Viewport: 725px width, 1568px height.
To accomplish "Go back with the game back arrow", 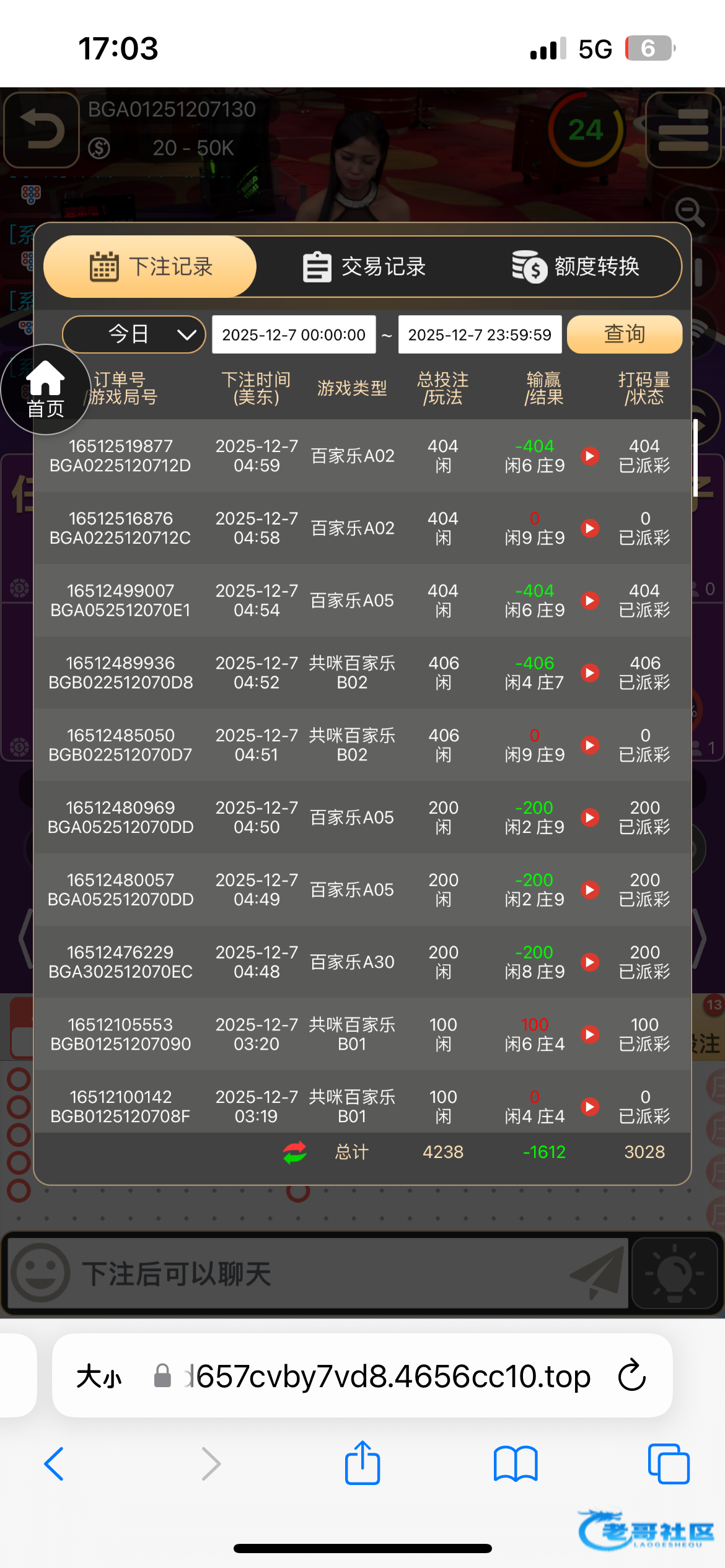I will click(x=42, y=130).
